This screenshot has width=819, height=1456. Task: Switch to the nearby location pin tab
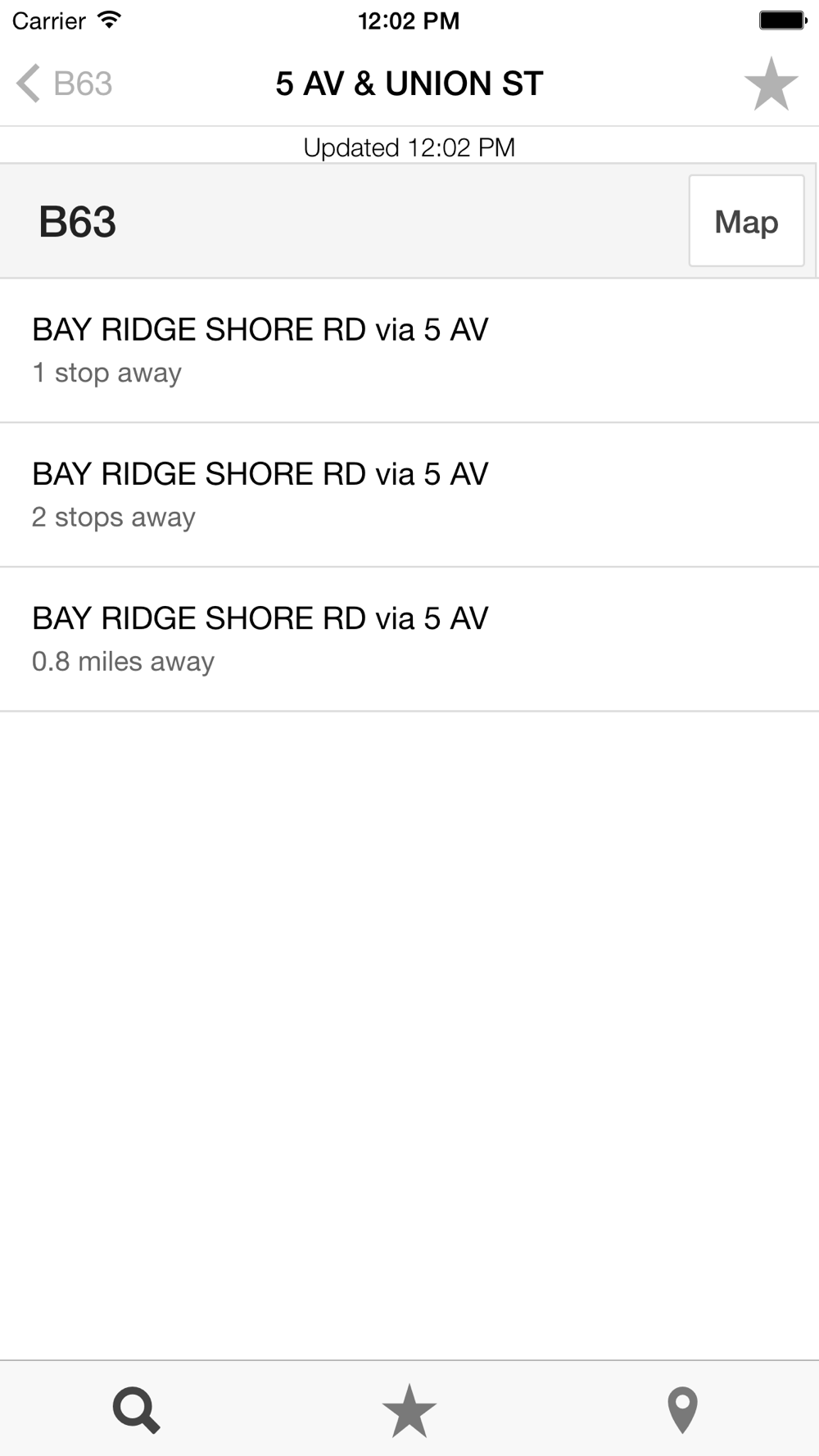[682, 1409]
